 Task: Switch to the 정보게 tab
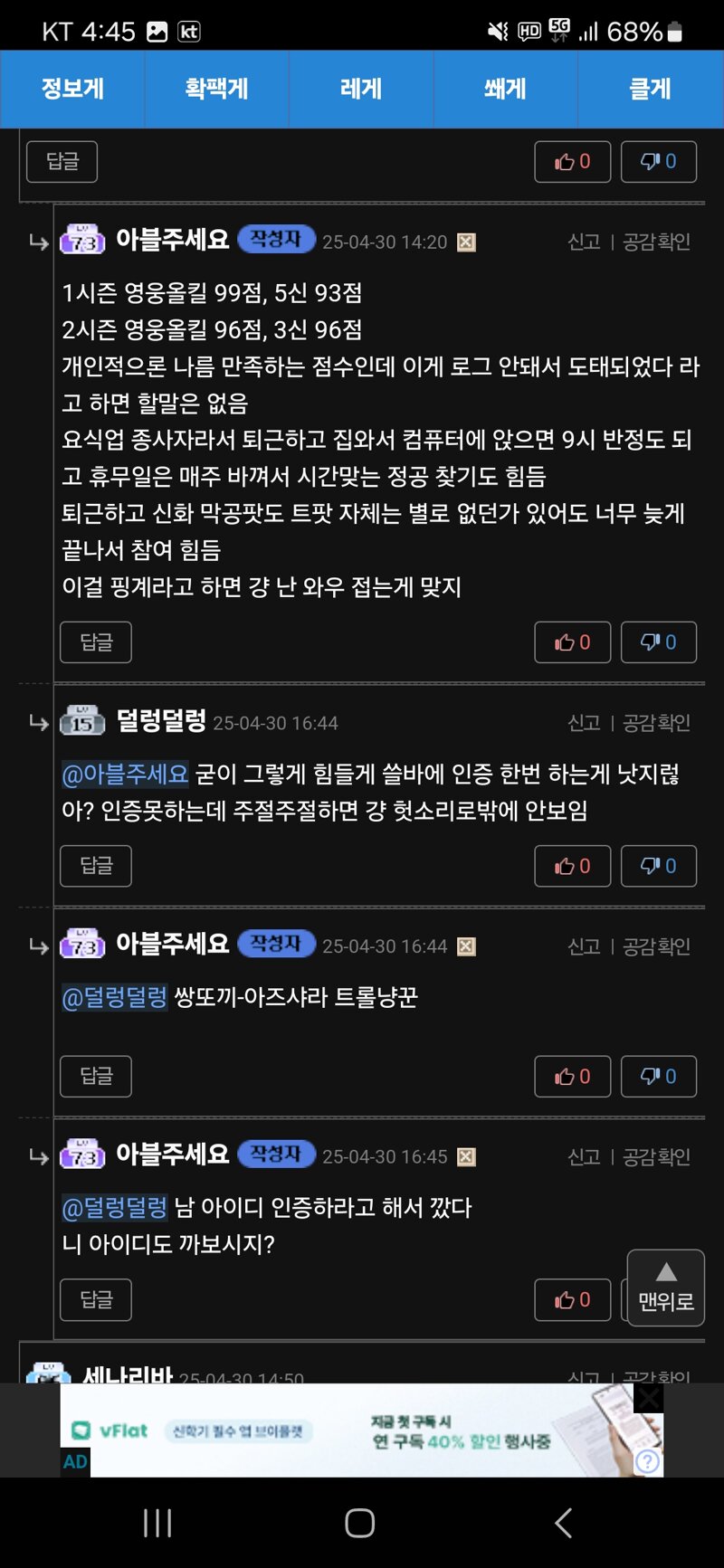pos(72,89)
